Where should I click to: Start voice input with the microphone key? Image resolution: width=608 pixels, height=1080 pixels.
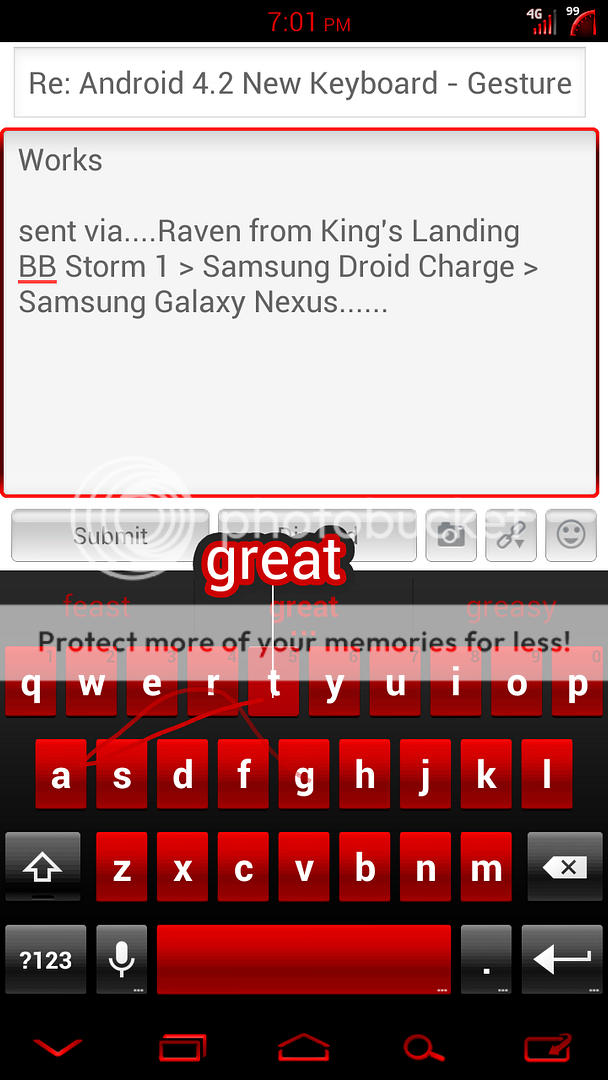pyautogui.click(x=122, y=959)
